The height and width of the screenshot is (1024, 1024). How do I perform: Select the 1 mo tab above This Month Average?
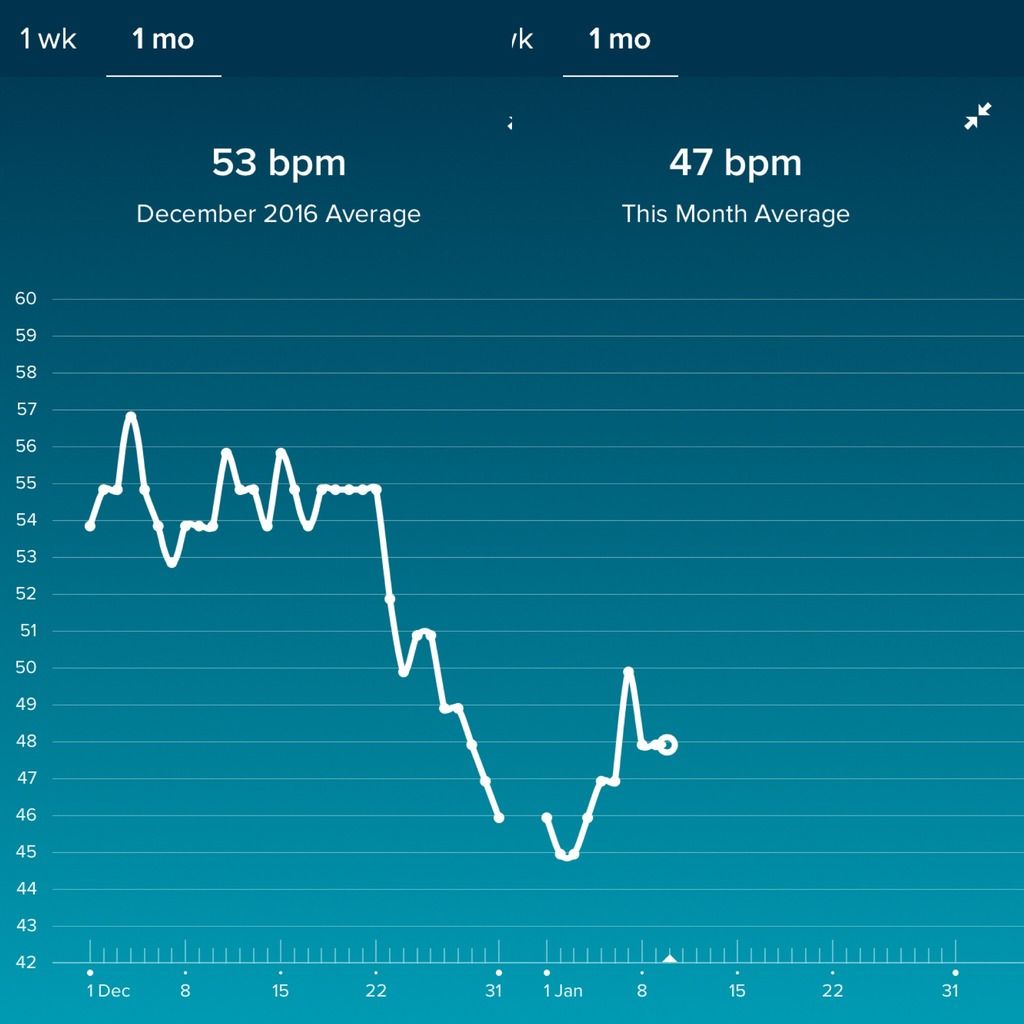619,40
